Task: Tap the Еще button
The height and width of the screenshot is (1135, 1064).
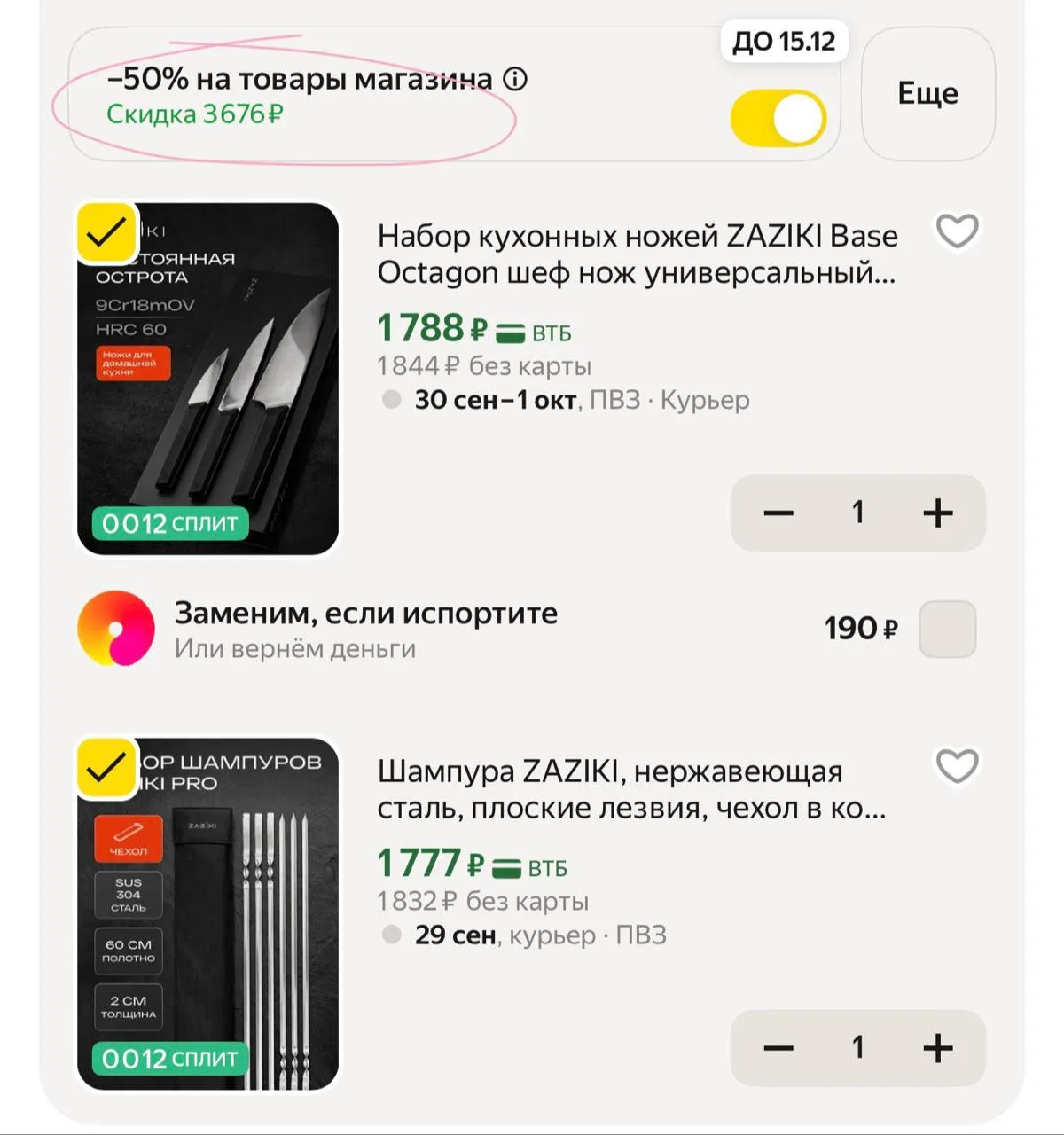Action: tap(927, 94)
